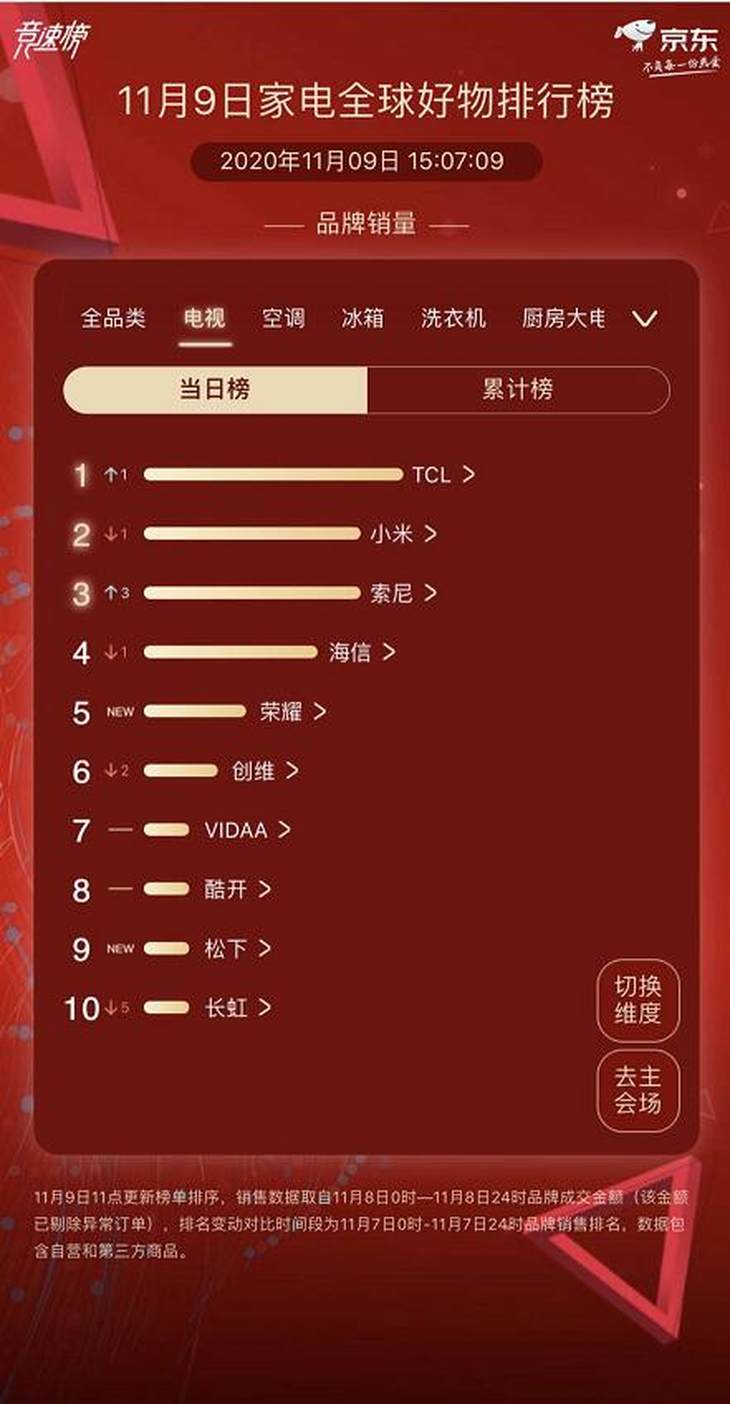Screen dimensions: 730x1404
Task: Open the 海信 brand entry
Action: (361, 652)
